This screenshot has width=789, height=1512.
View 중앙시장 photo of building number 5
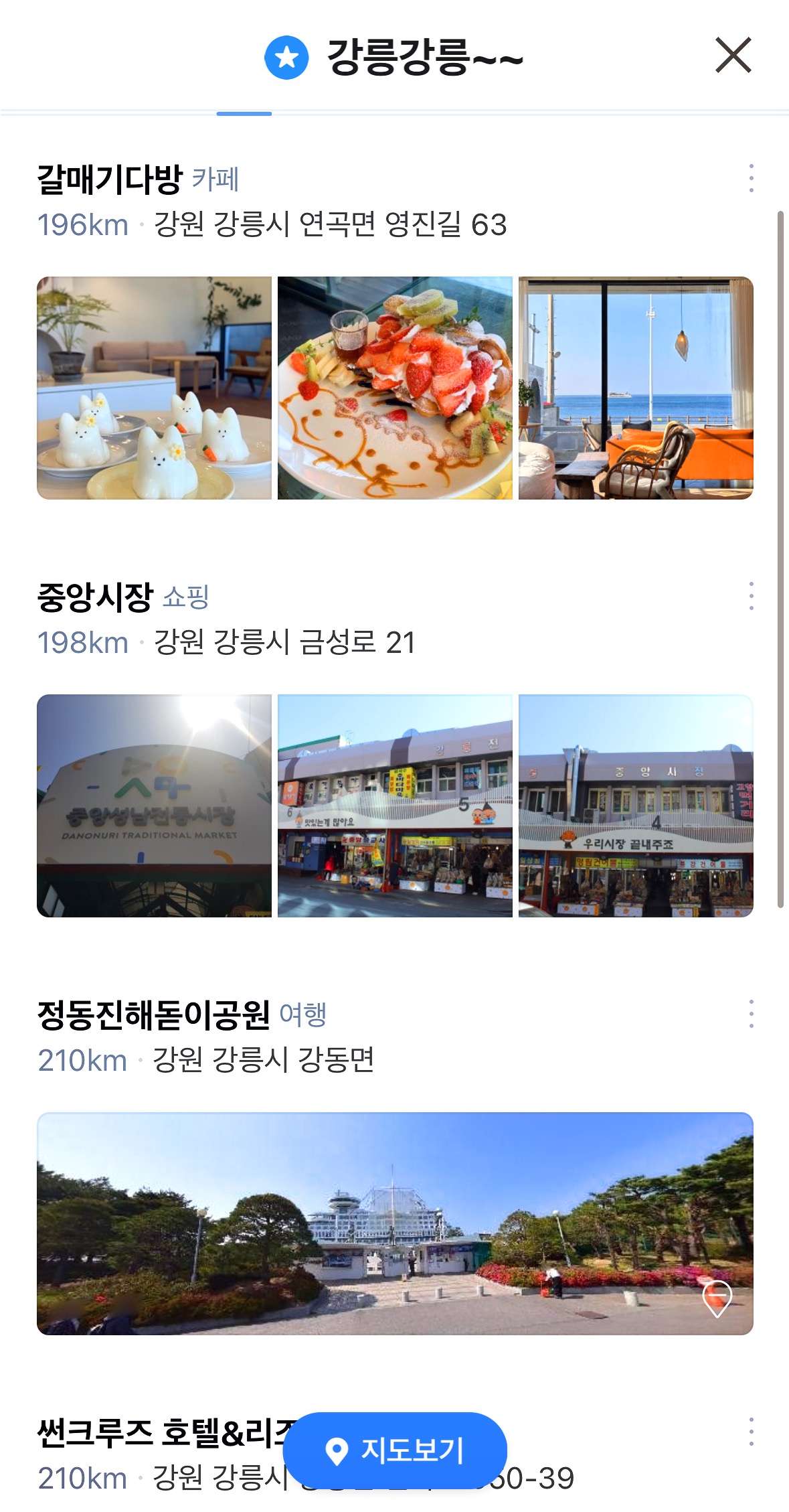(395, 806)
